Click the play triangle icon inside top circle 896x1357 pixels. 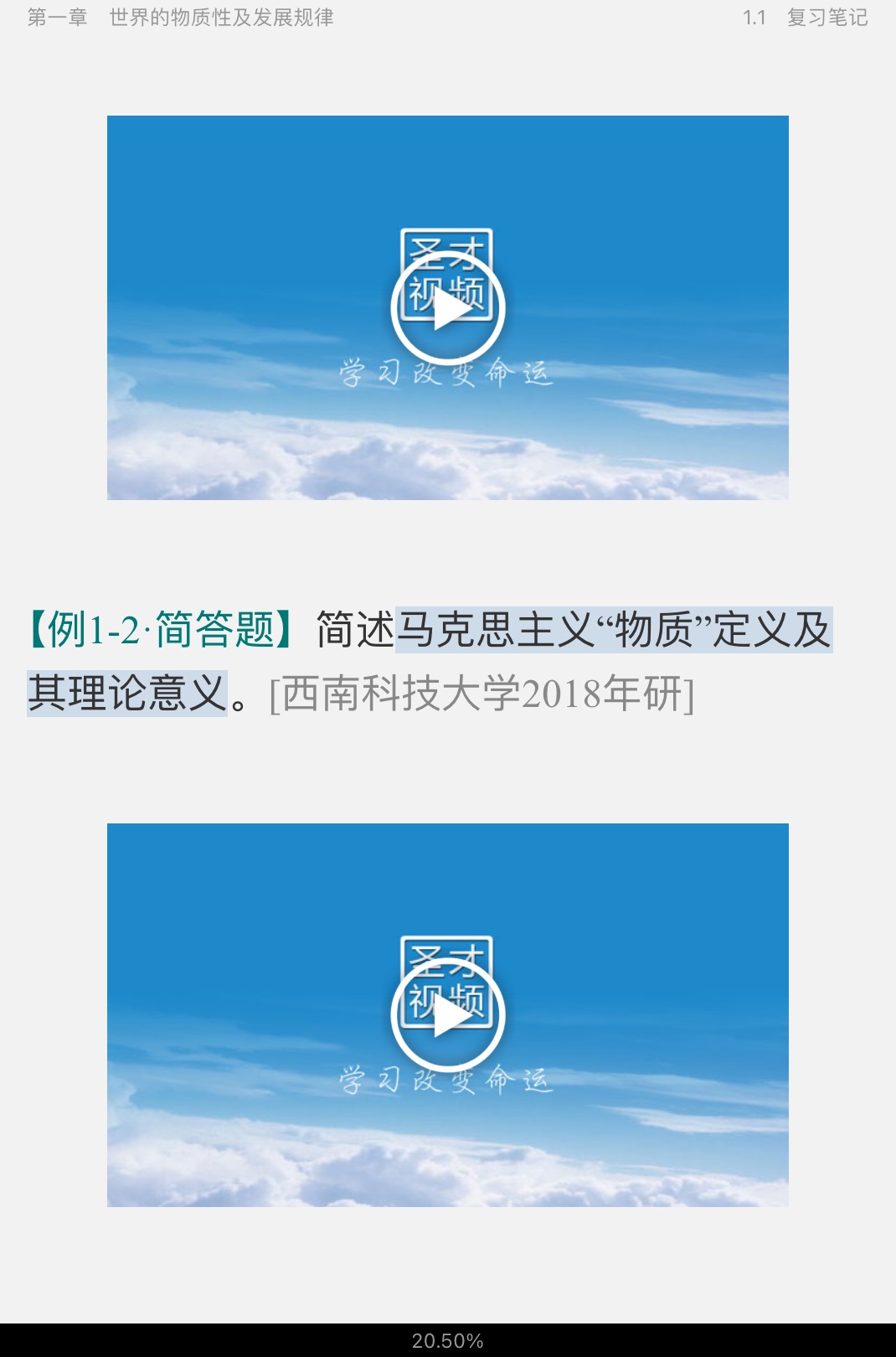coord(452,307)
